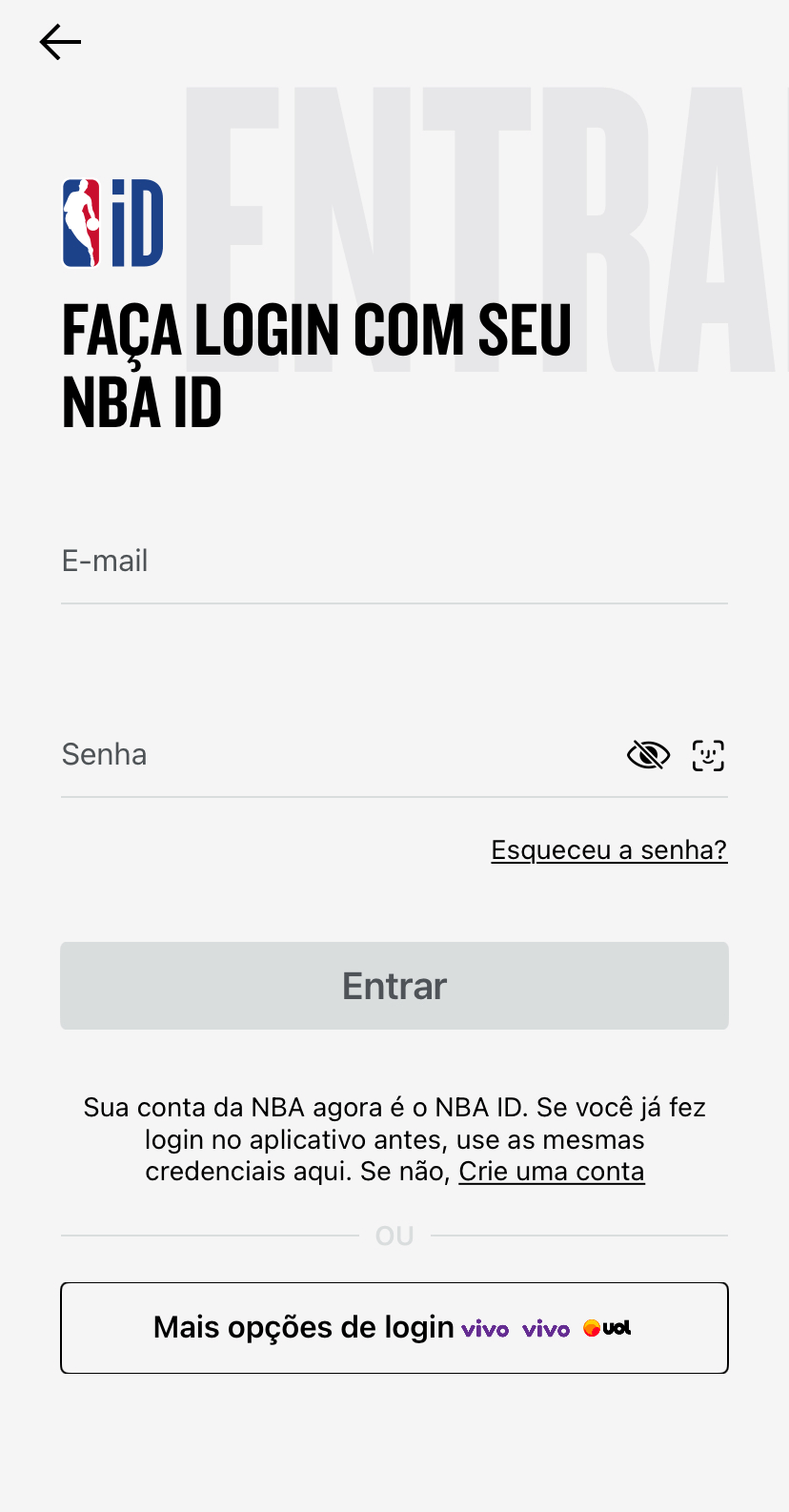The height and width of the screenshot is (1512, 789).
Task: Open the Crie uma conta link
Action: click(x=552, y=1171)
